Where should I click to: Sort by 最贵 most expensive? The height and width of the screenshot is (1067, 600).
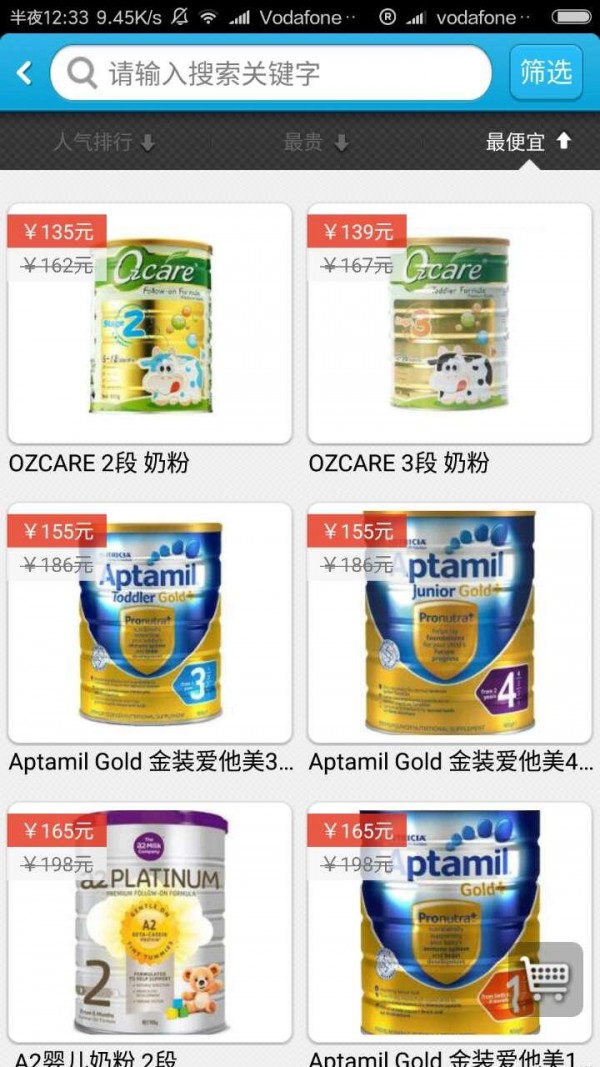(x=316, y=142)
